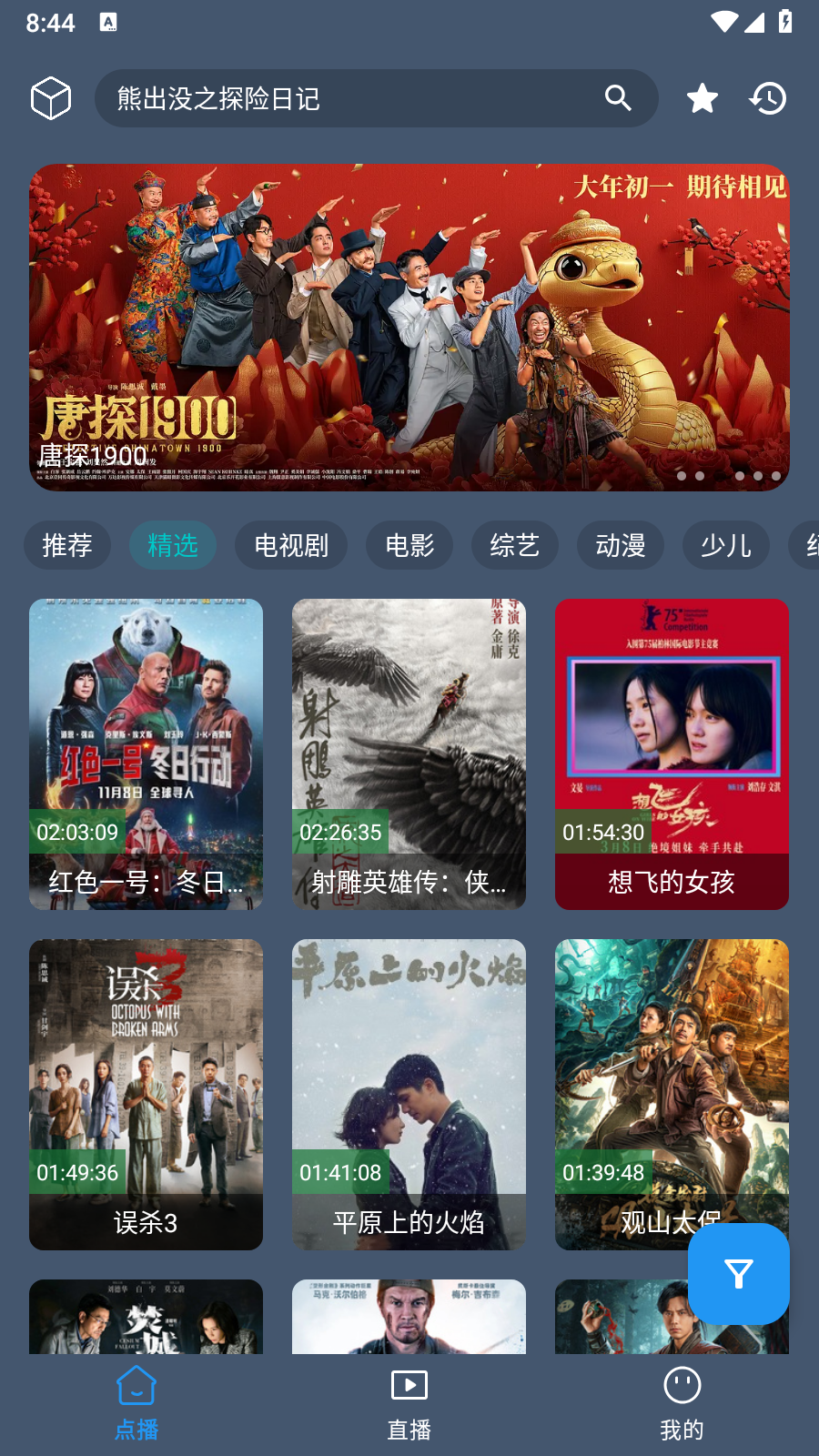Go to the 我的 tab
The image size is (819, 1456).
click(x=682, y=1404)
